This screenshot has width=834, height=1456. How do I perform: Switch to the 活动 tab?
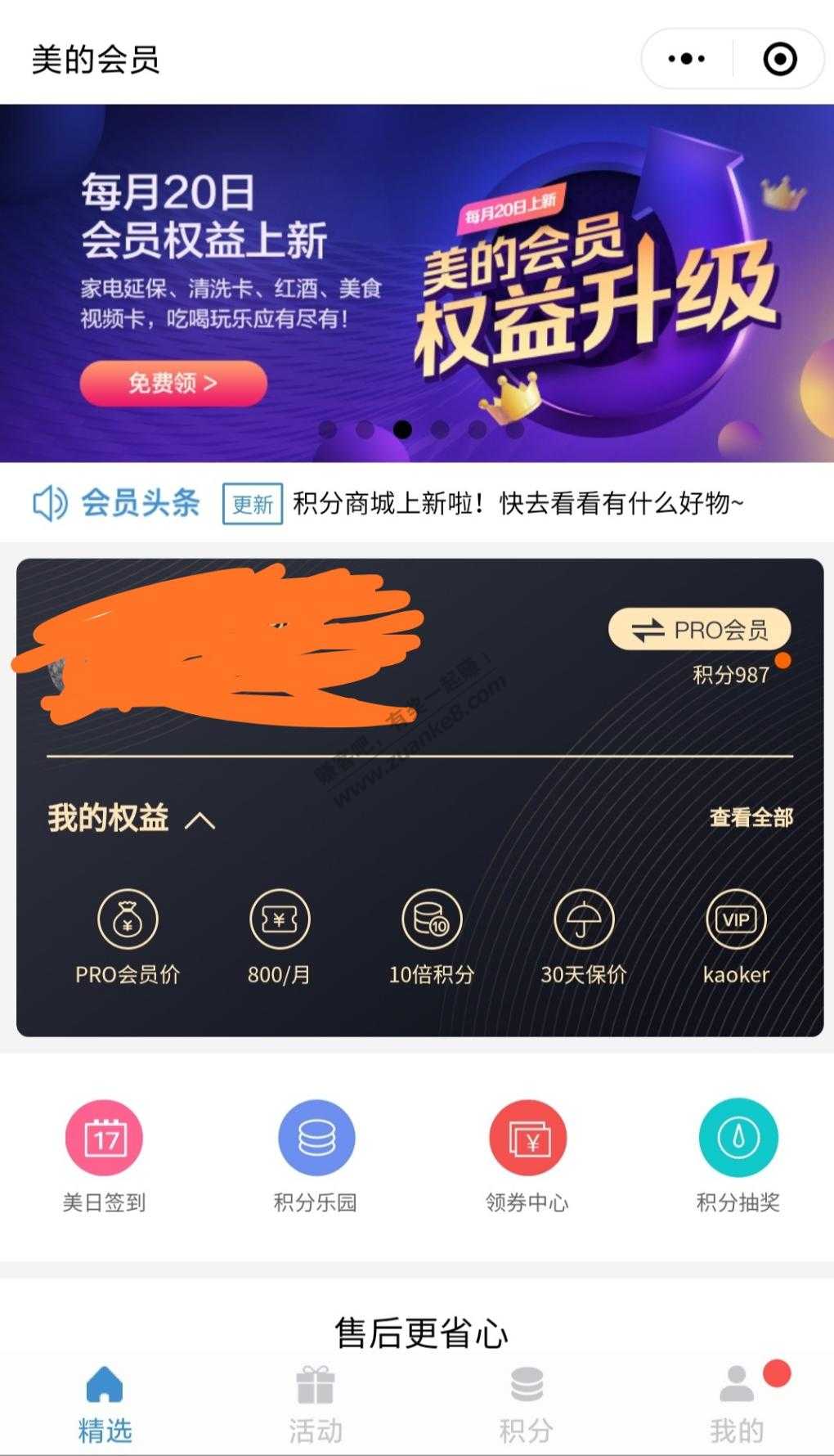[x=316, y=1404]
